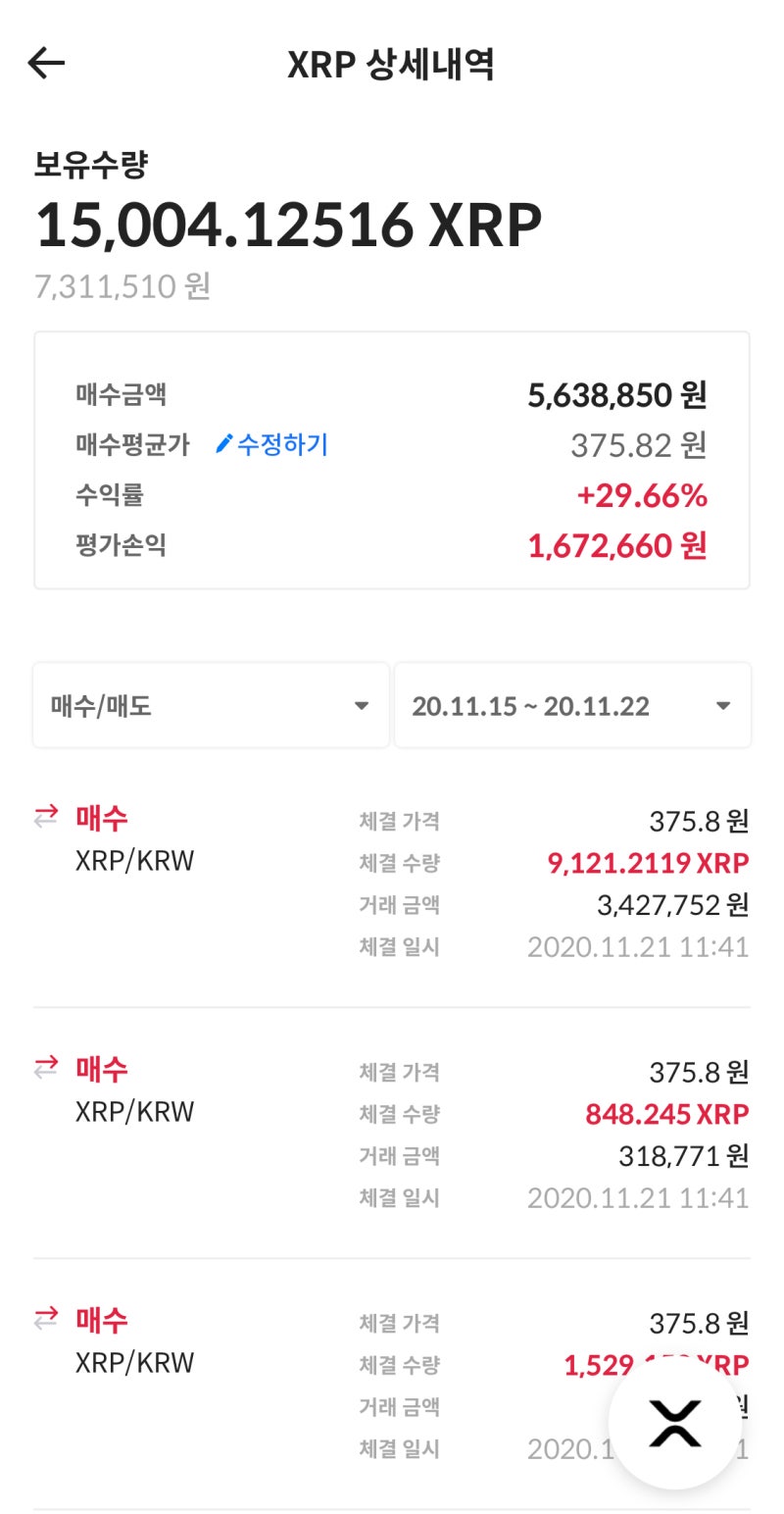Image resolution: width=784 pixels, height=1514 pixels.
Task: Open the 20.11.15 ~ 20.11.22 date range dropdown
Action: (x=572, y=705)
